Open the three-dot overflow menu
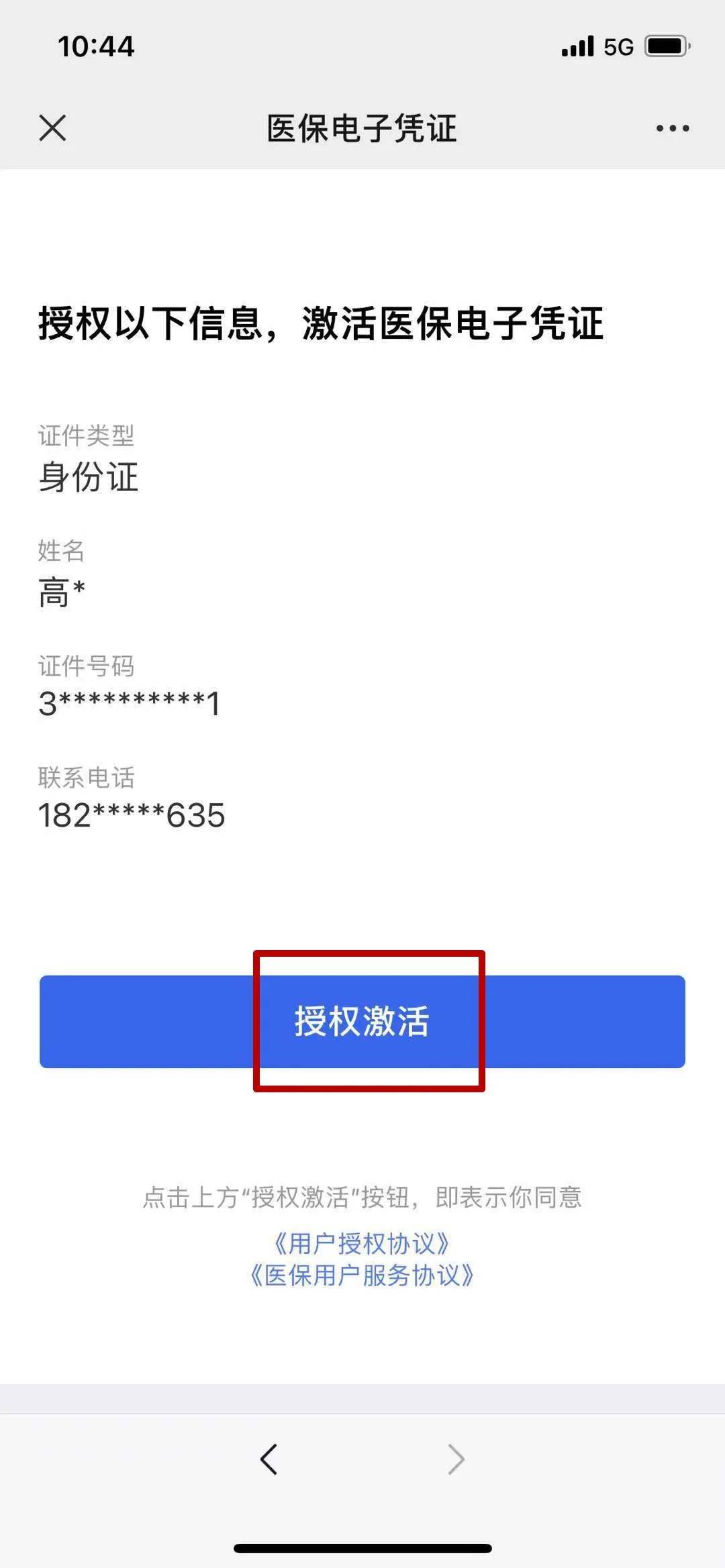The image size is (725, 1568). point(672,128)
